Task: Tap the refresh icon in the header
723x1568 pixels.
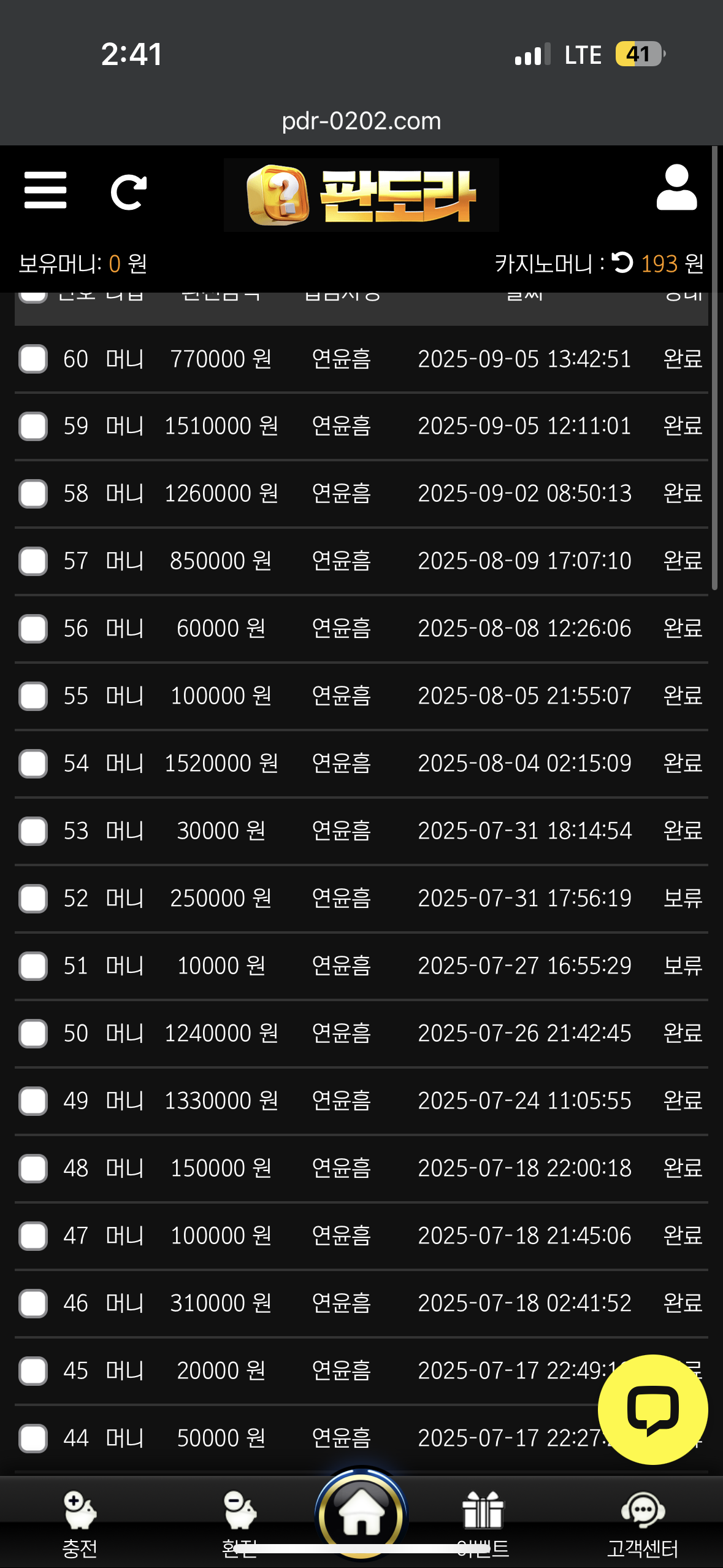Action: pyautogui.click(x=129, y=193)
